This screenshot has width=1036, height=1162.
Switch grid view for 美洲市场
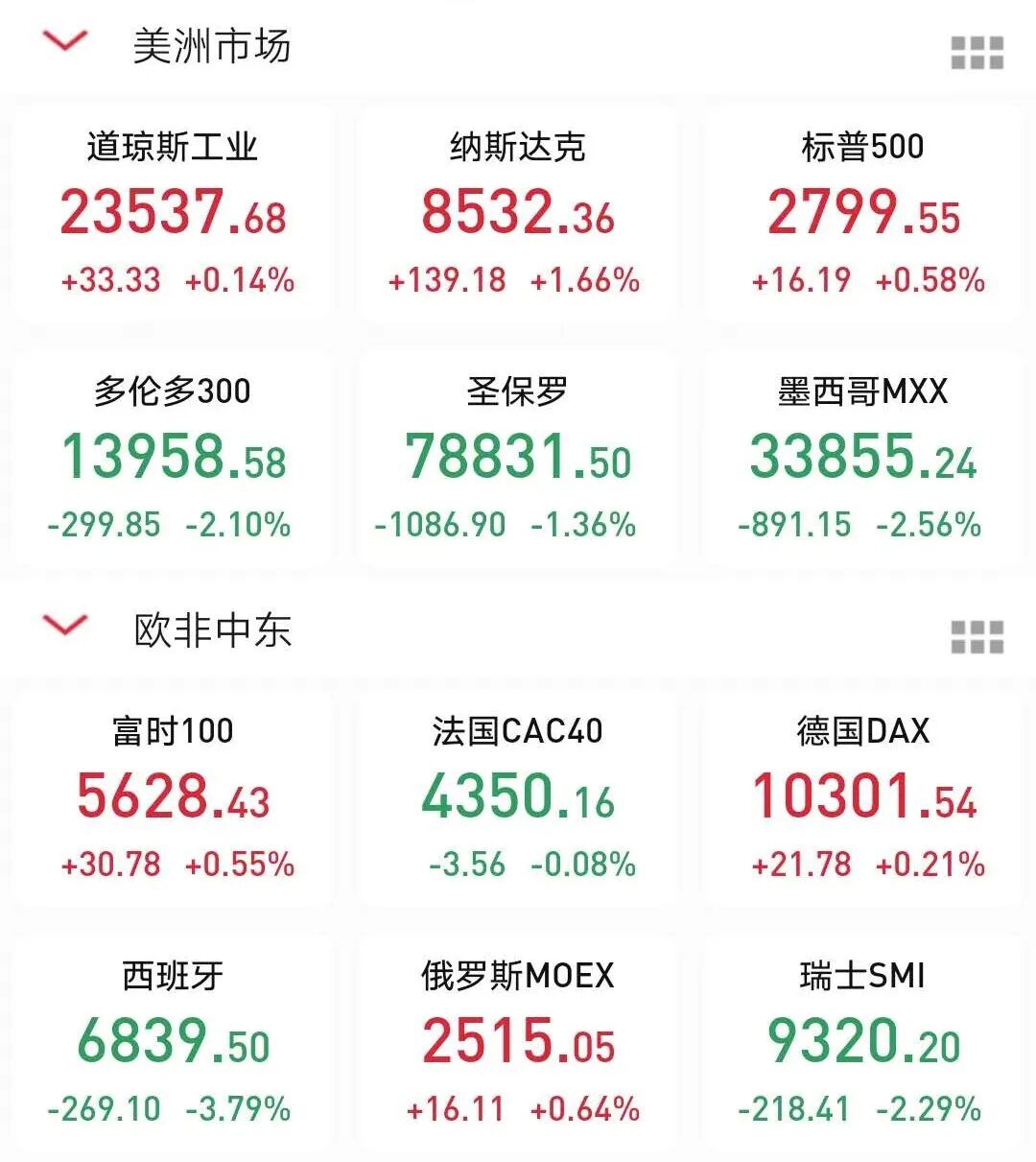pyautogui.click(x=977, y=54)
